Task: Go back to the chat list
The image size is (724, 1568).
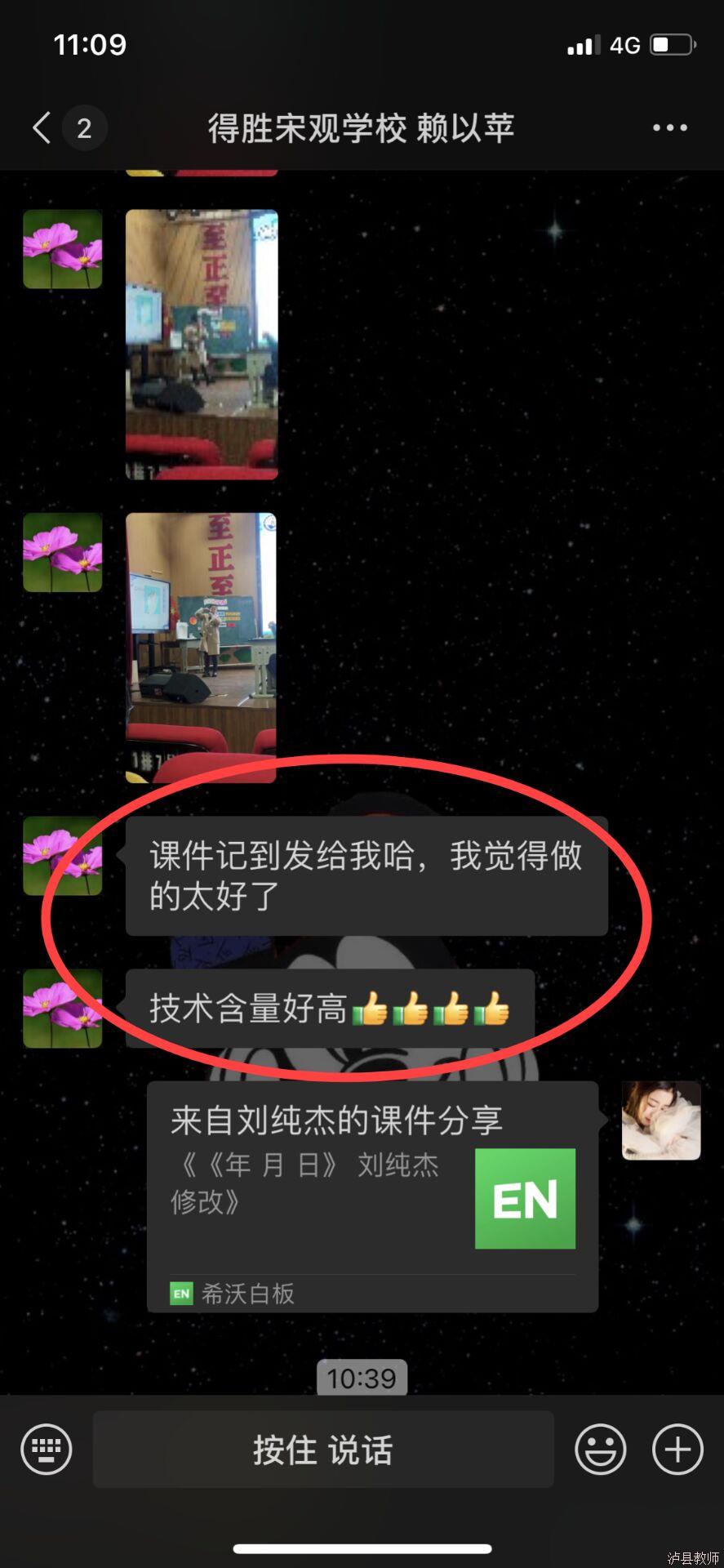Action: 42,128
